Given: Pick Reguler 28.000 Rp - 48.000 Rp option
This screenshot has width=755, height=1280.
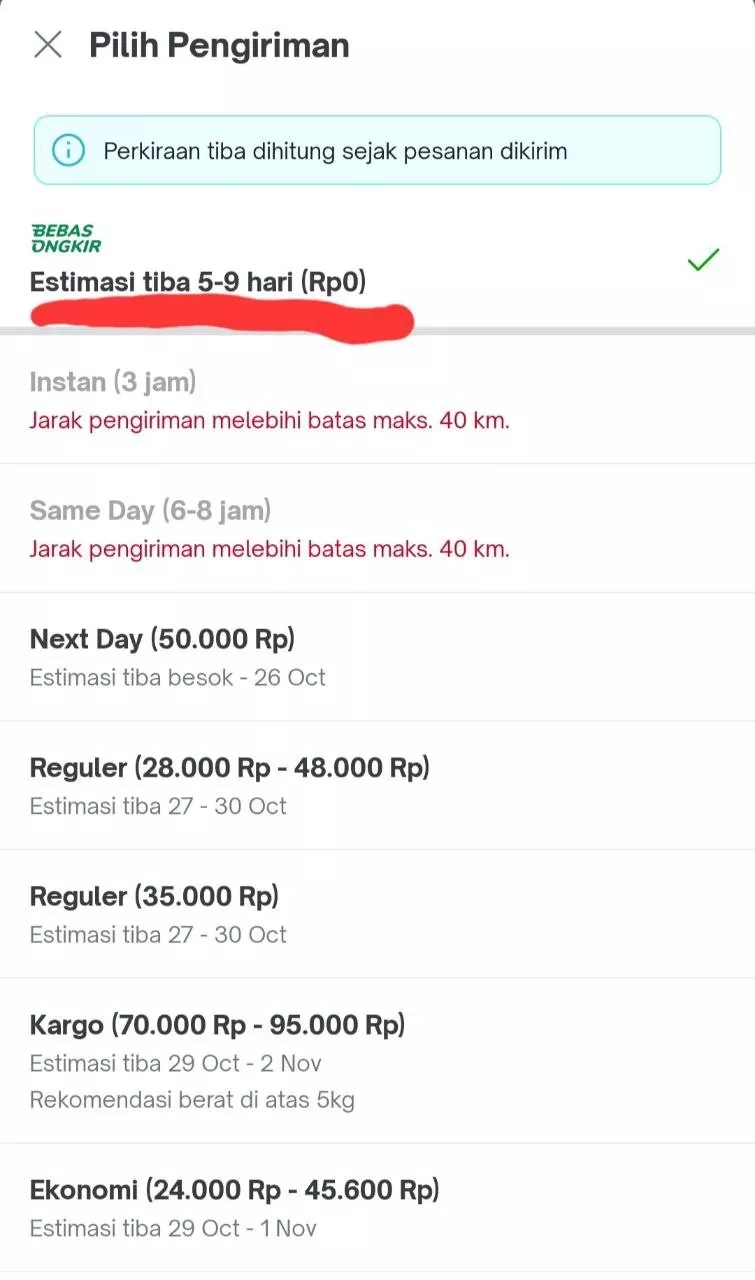Looking at the screenshot, I should click(x=377, y=786).
